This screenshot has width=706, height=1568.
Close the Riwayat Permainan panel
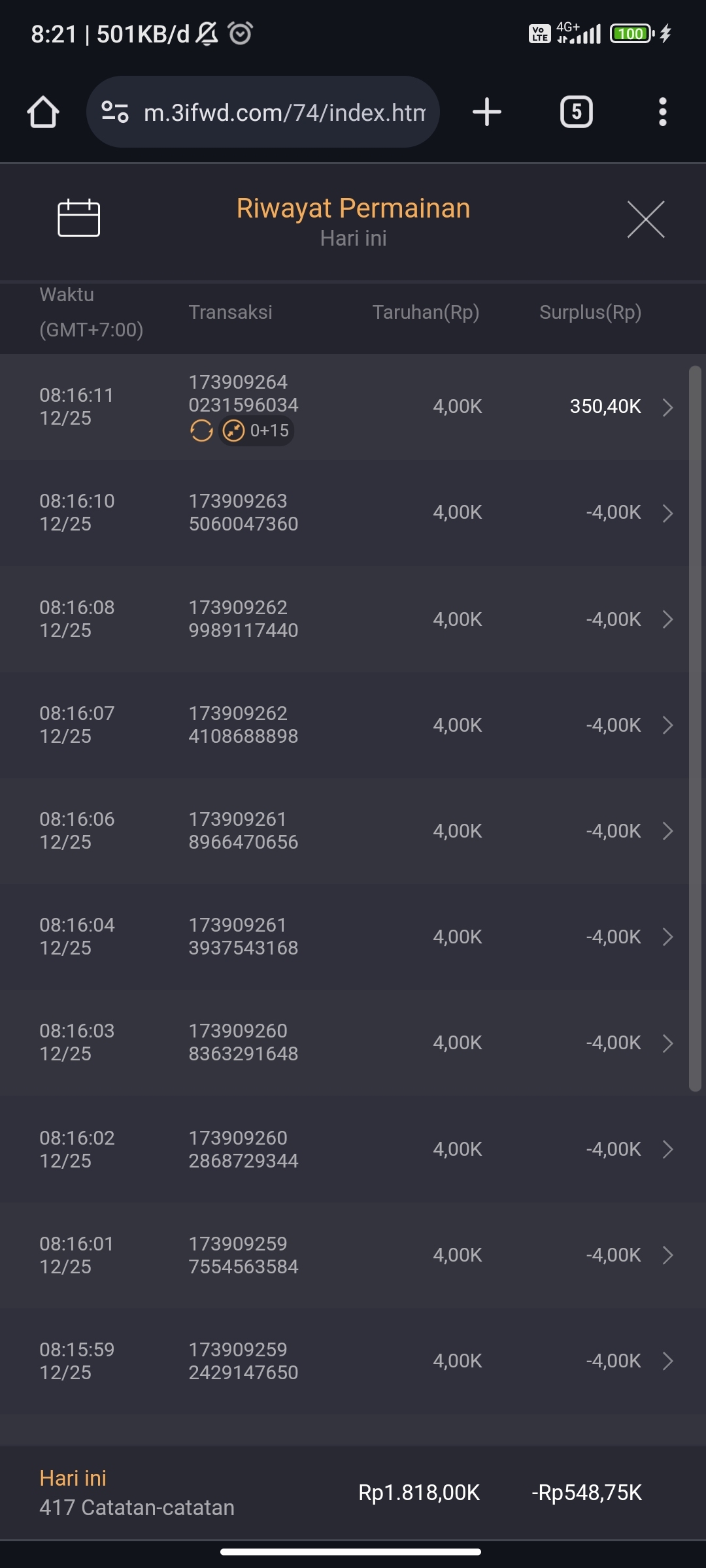[x=645, y=220]
